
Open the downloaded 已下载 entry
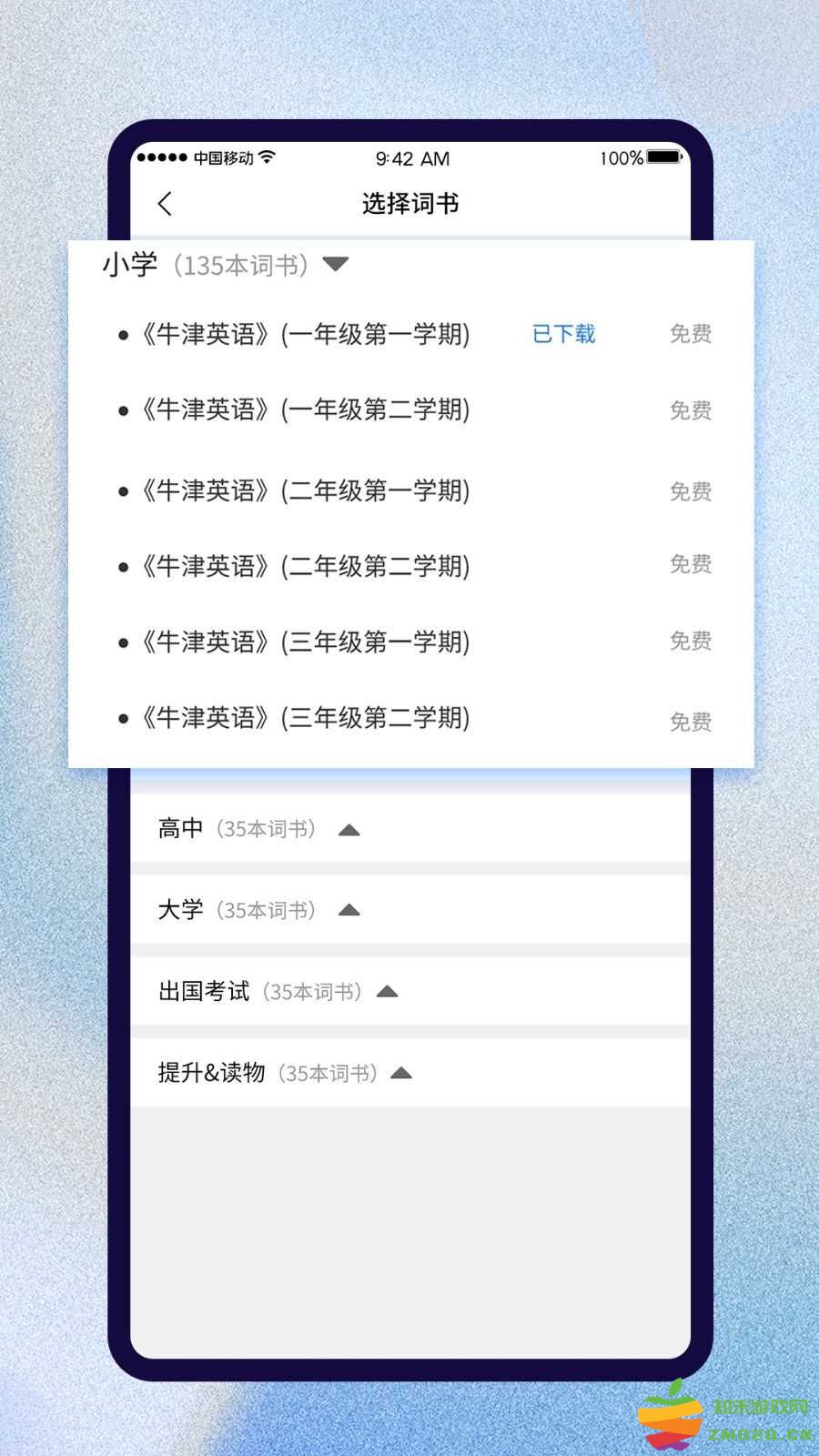point(563,335)
